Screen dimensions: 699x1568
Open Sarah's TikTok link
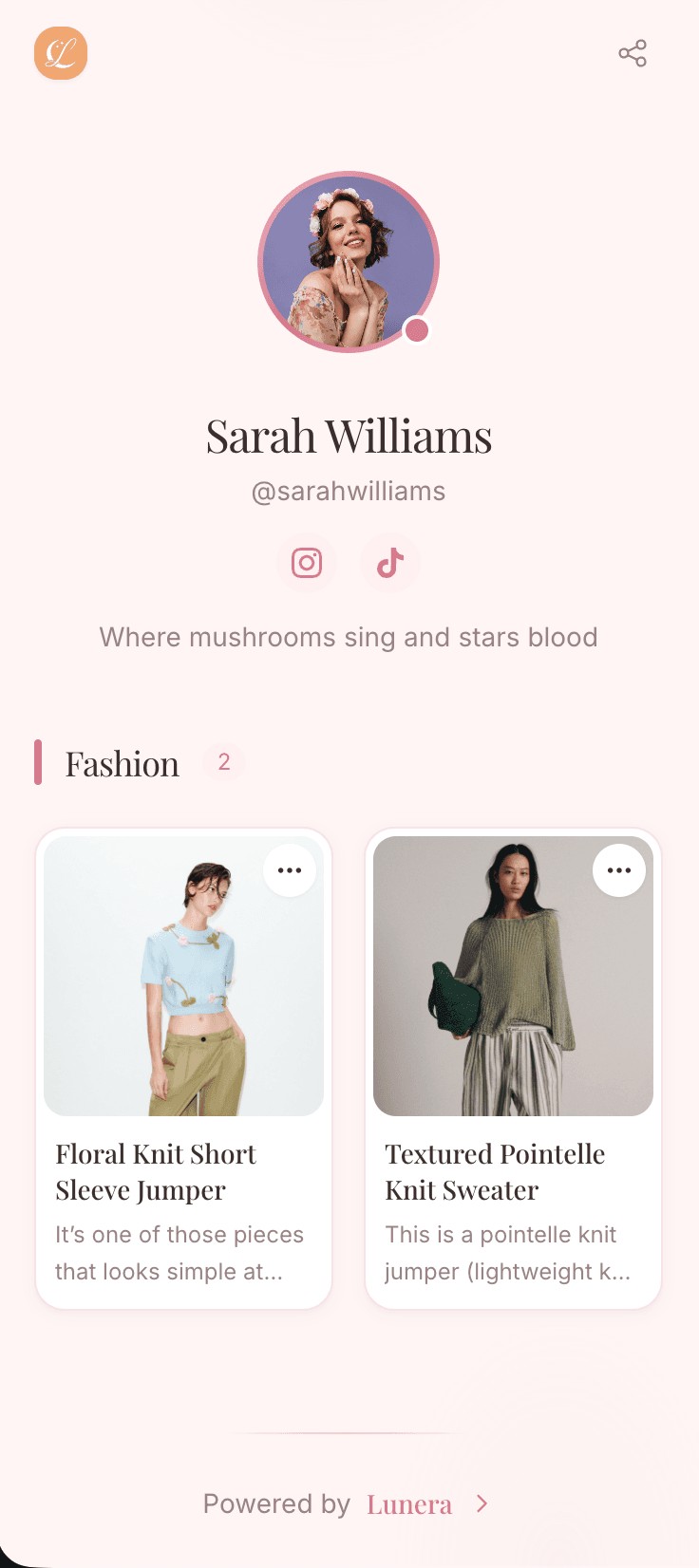click(x=390, y=563)
